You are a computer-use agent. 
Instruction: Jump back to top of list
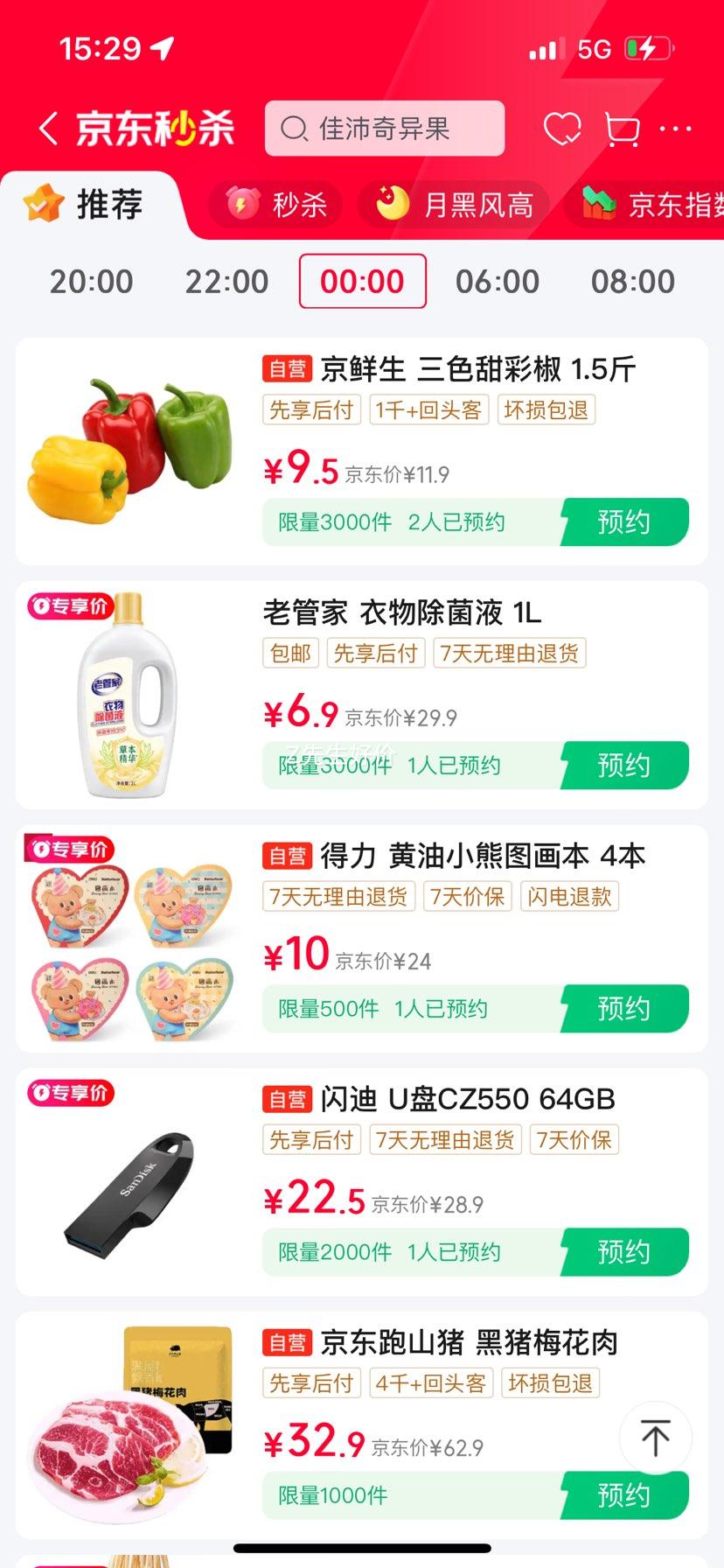655,1436
